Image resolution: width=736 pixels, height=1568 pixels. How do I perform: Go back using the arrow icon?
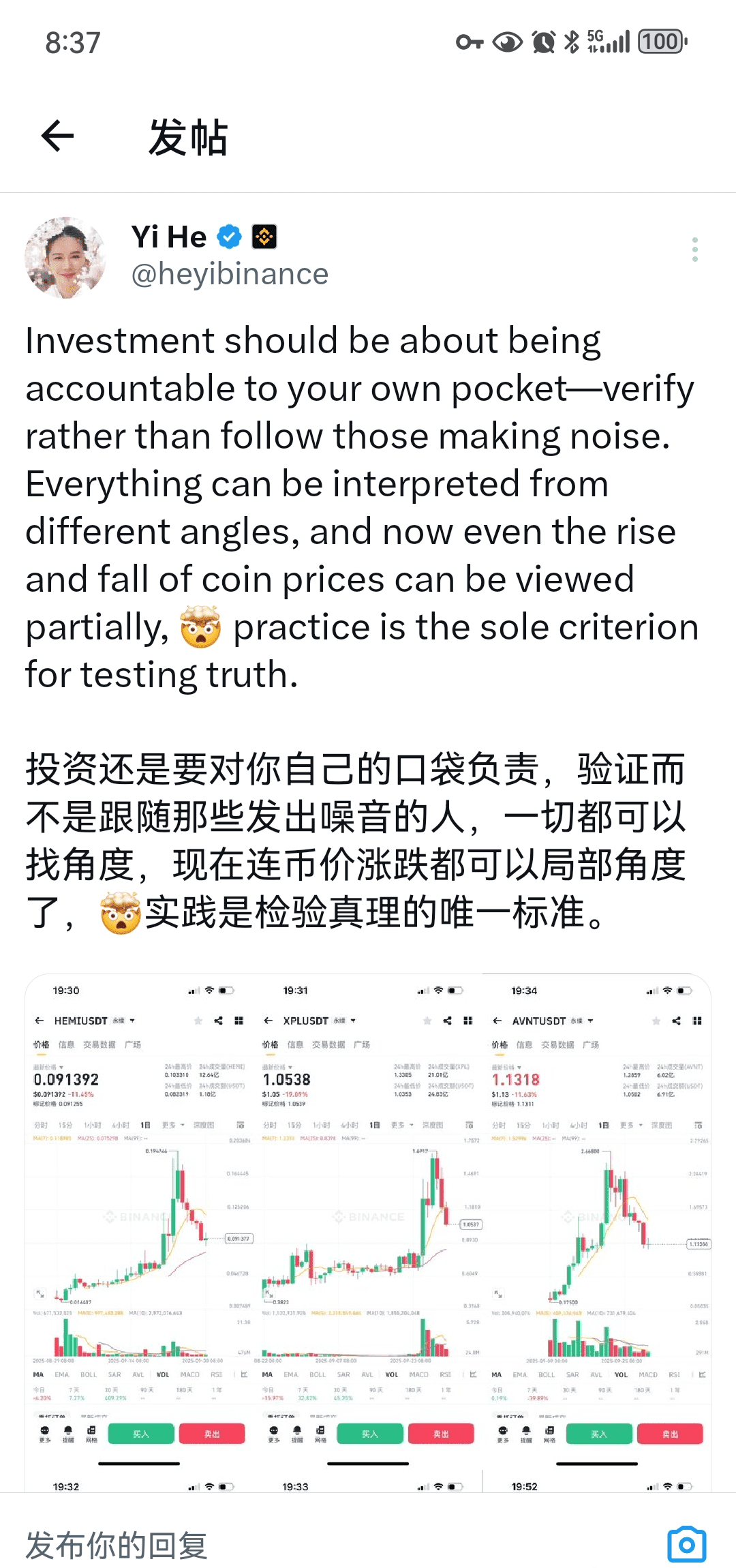point(58,136)
